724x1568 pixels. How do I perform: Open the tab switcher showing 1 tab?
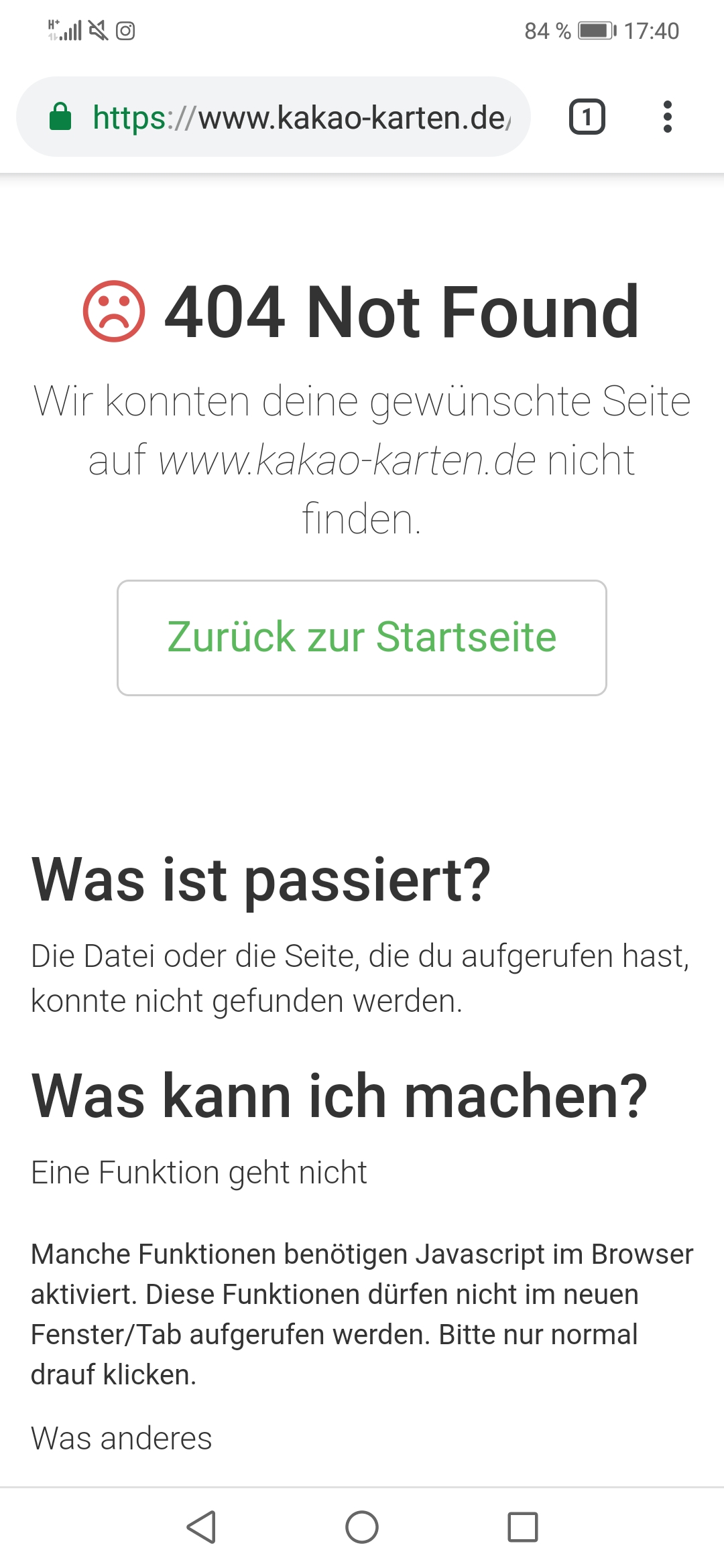click(587, 117)
